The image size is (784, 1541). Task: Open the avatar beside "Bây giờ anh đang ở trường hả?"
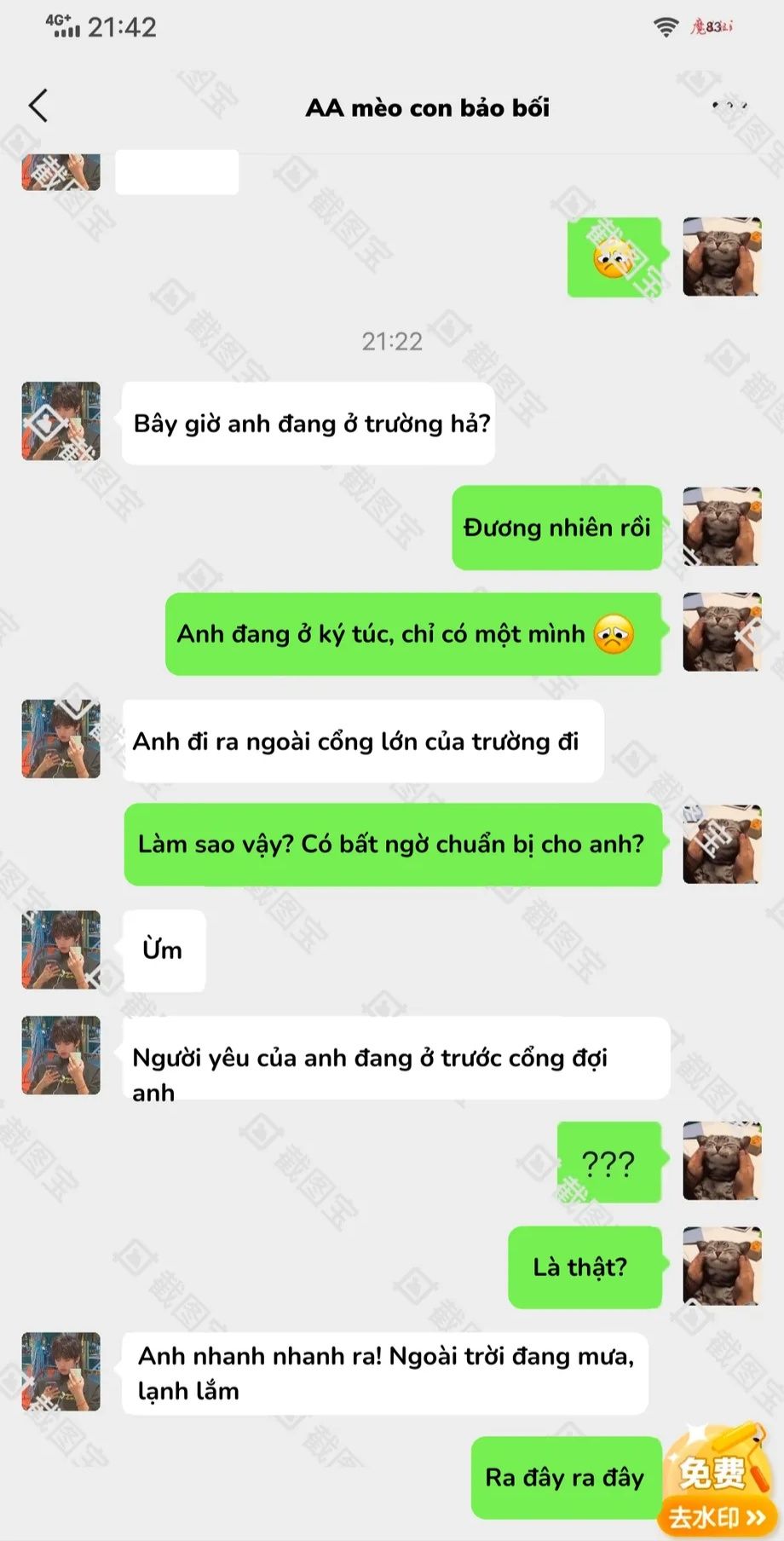[61, 422]
